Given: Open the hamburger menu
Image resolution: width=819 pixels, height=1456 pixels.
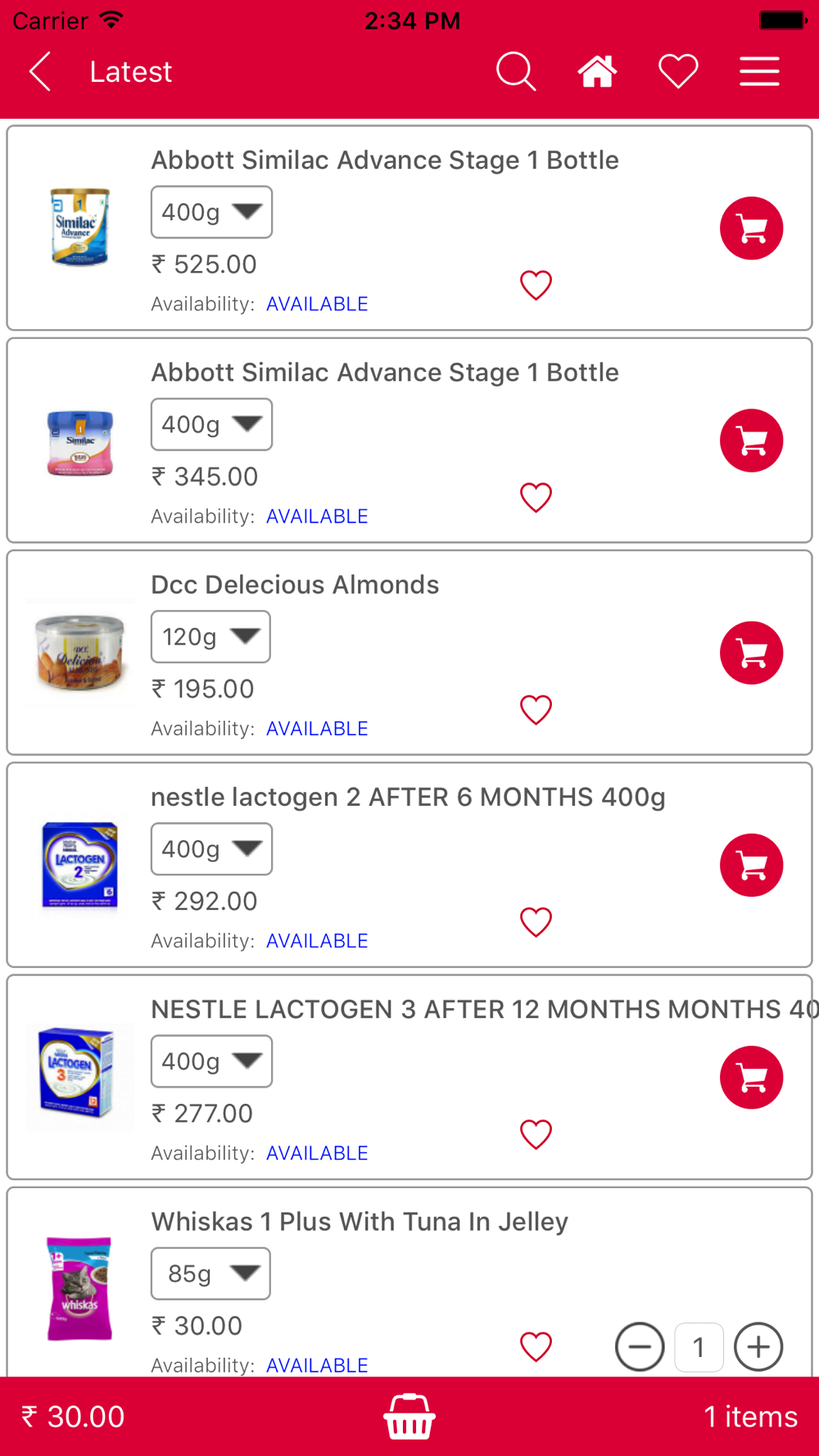Looking at the screenshot, I should click(x=759, y=72).
